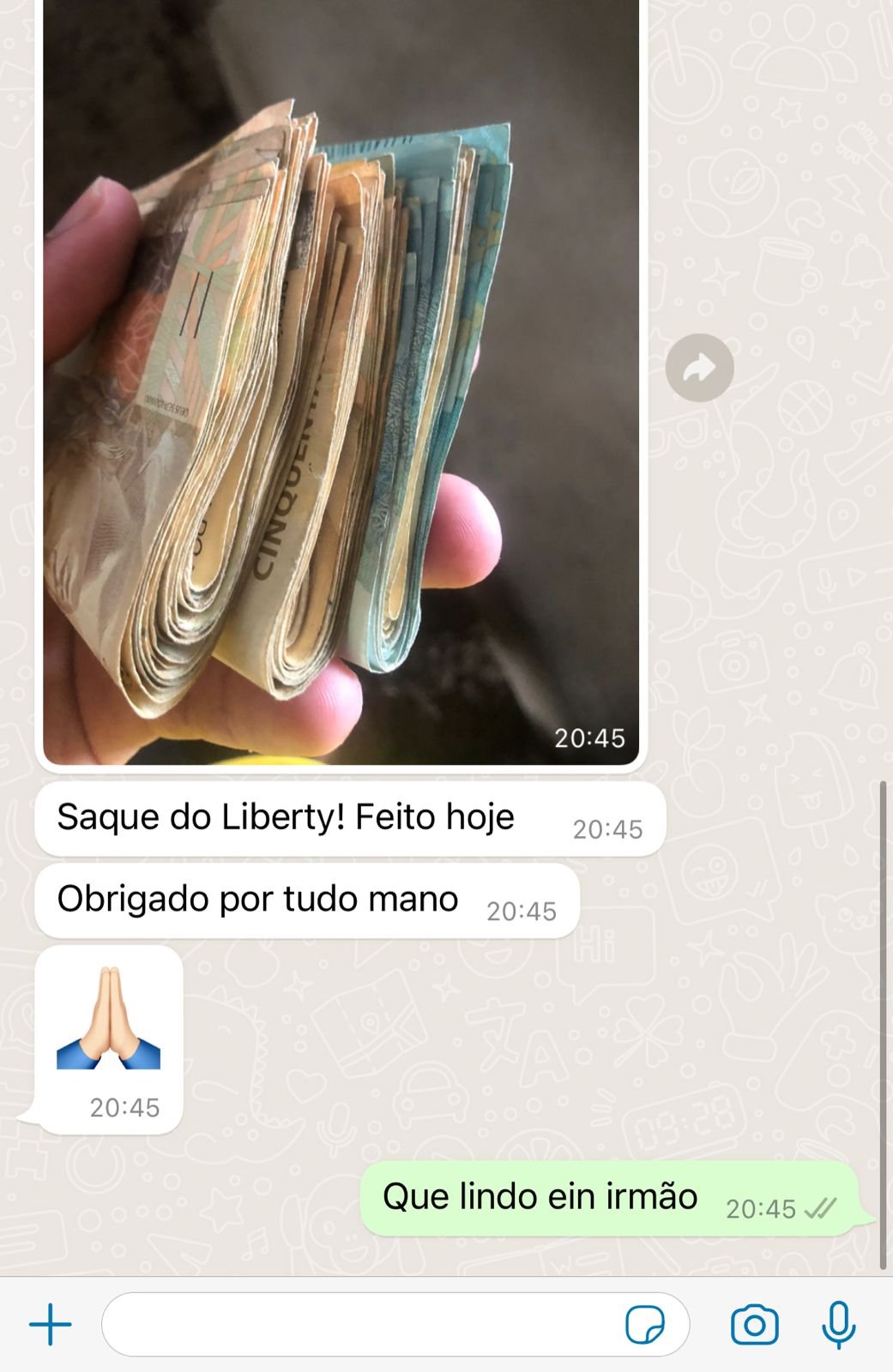Open the camera to take a photo
Image resolution: width=893 pixels, height=1372 pixels.
click(754, 1325)
